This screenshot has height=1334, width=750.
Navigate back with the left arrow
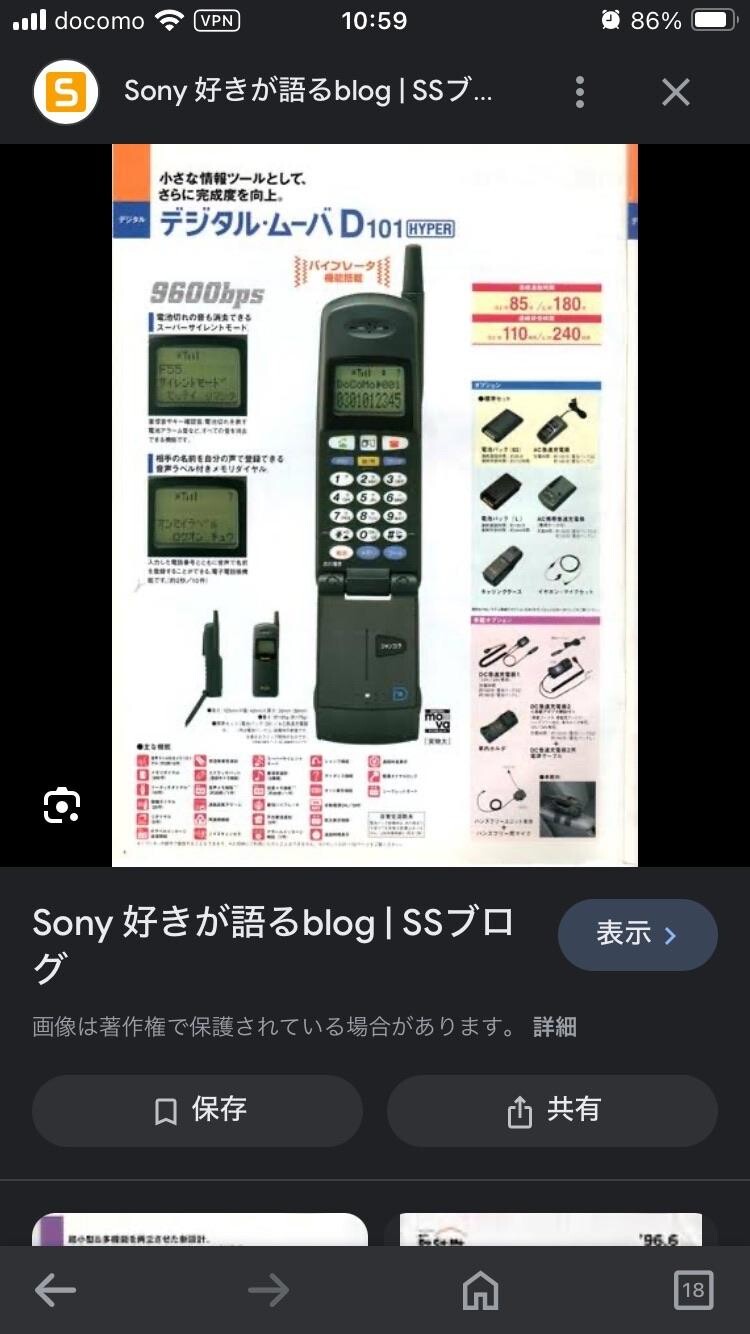pyautogui.click(x=52, y=1290)
